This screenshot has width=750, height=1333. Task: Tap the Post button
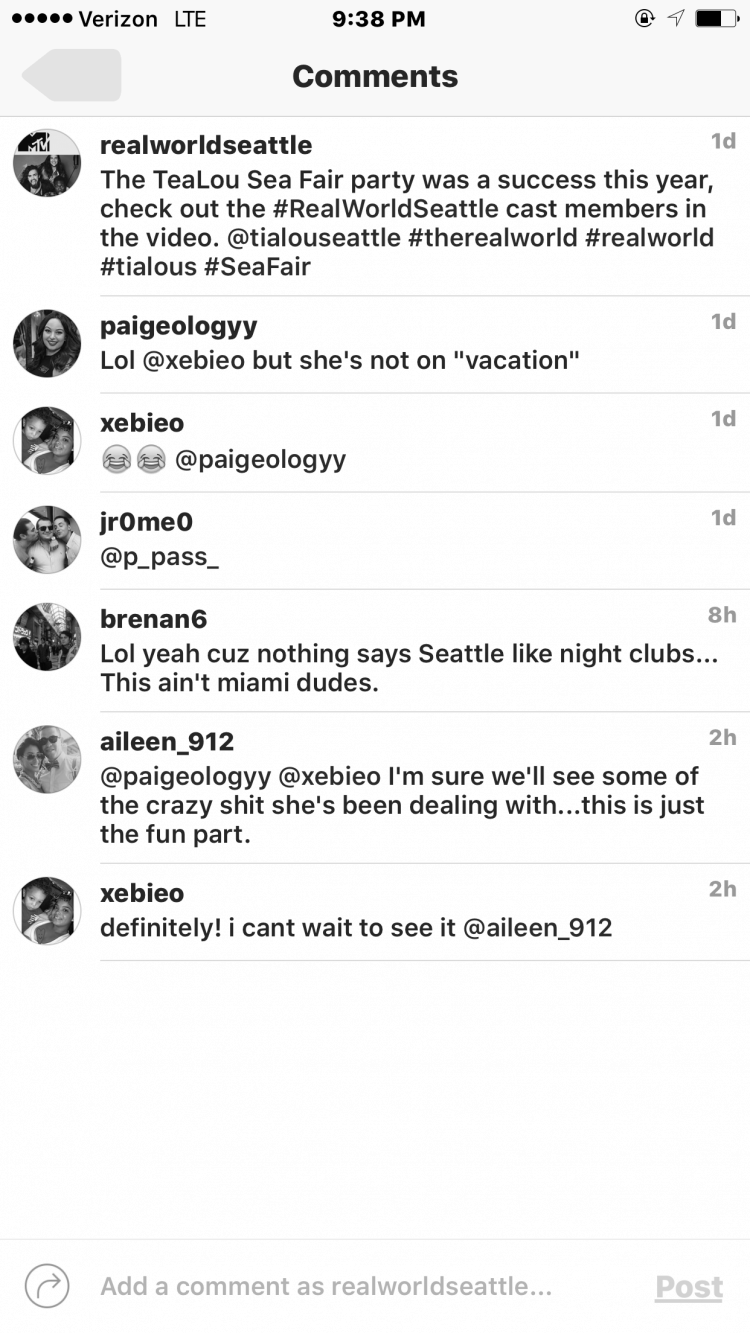(x=689, y=1287)
